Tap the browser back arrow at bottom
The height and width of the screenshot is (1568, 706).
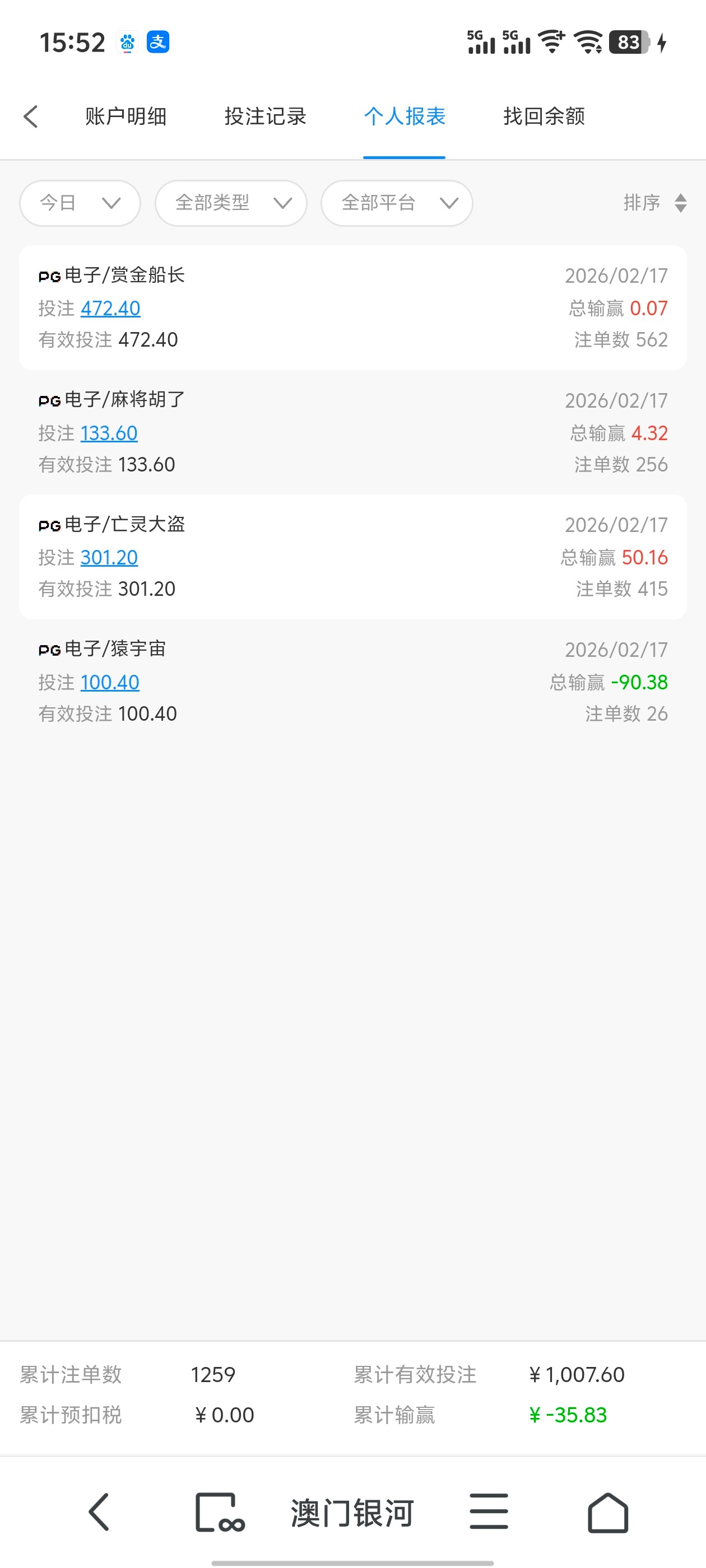(x=99, y=1512)
